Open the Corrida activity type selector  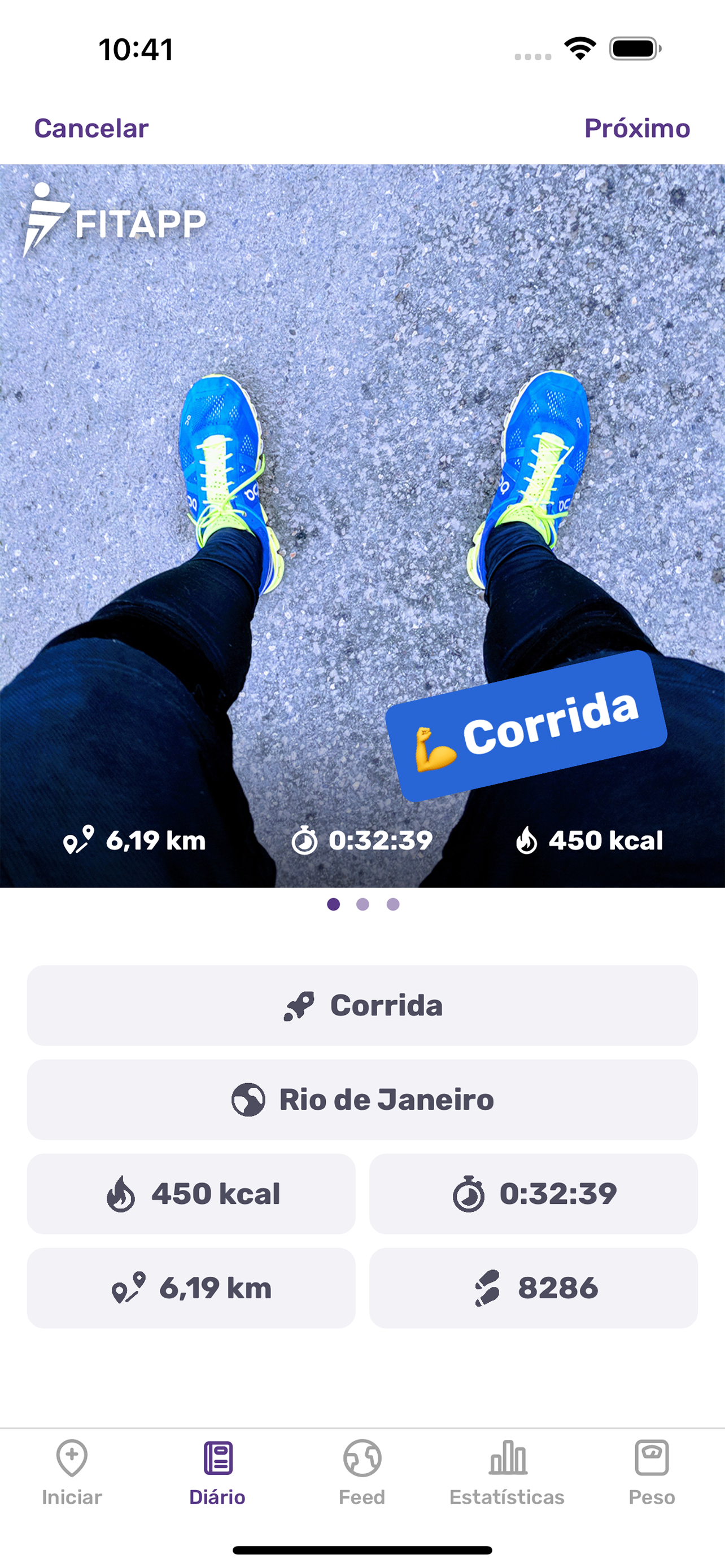362,1006
